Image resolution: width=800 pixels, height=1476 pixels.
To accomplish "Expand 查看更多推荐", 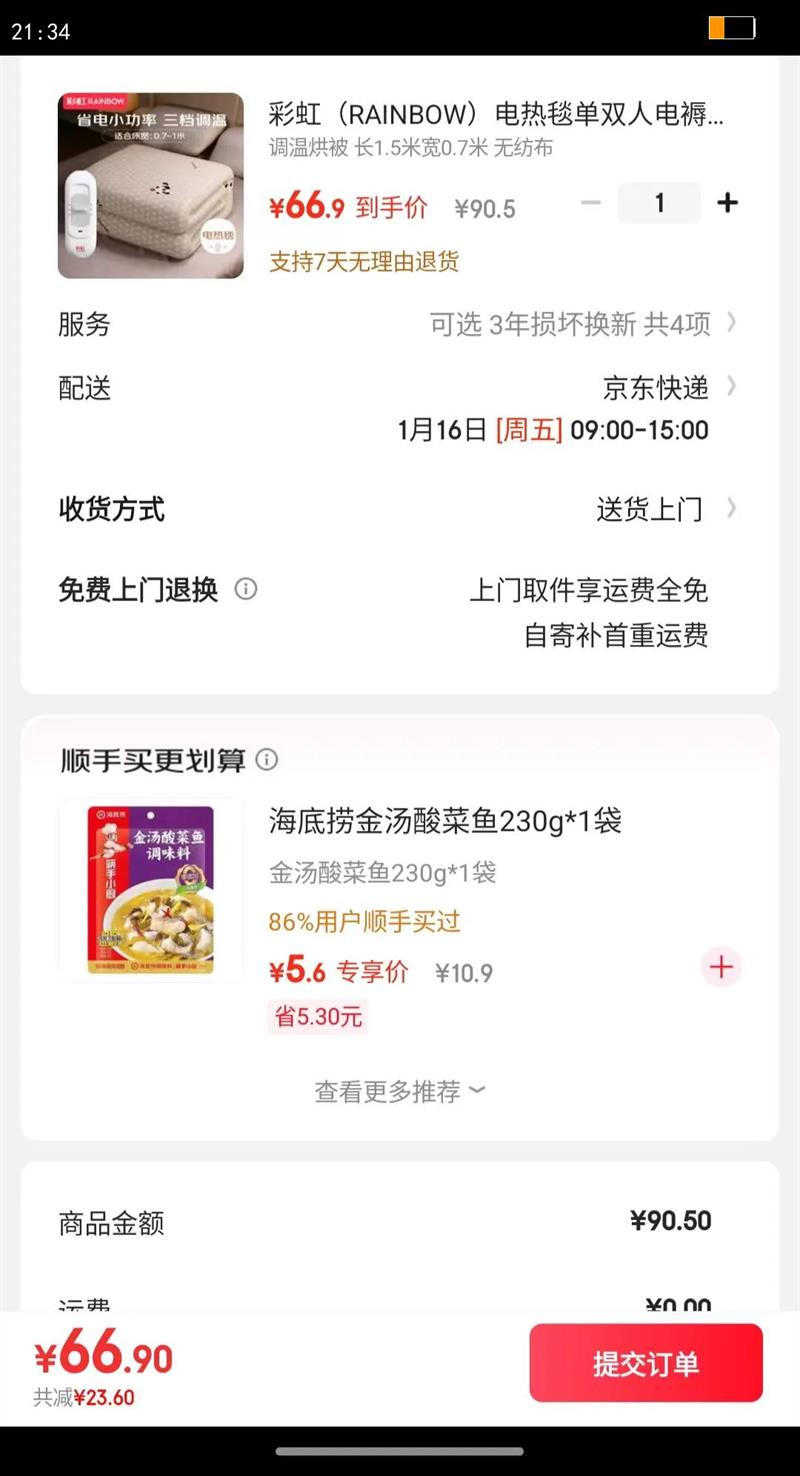I will 400,1091.
